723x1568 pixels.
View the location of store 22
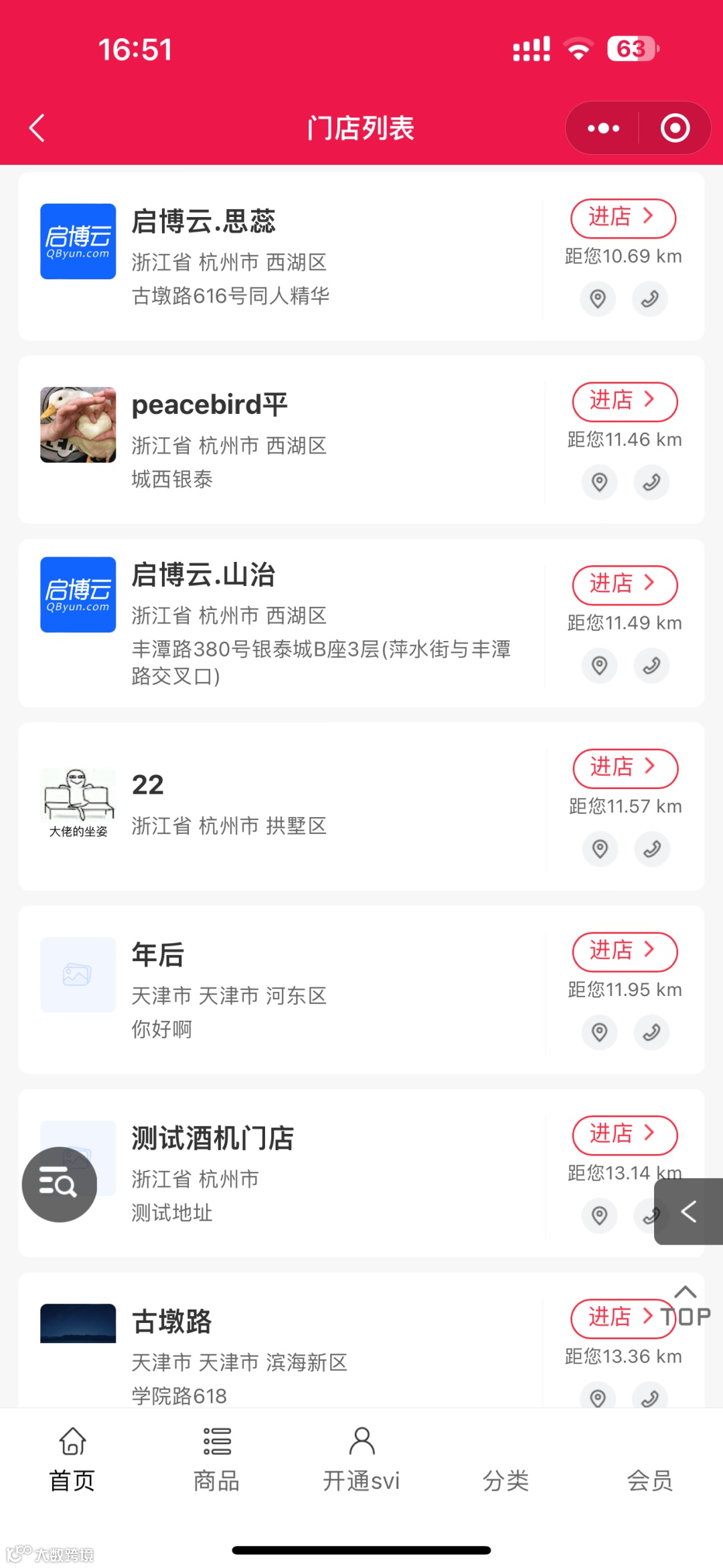pyautogui.click(x=600, y=849)
